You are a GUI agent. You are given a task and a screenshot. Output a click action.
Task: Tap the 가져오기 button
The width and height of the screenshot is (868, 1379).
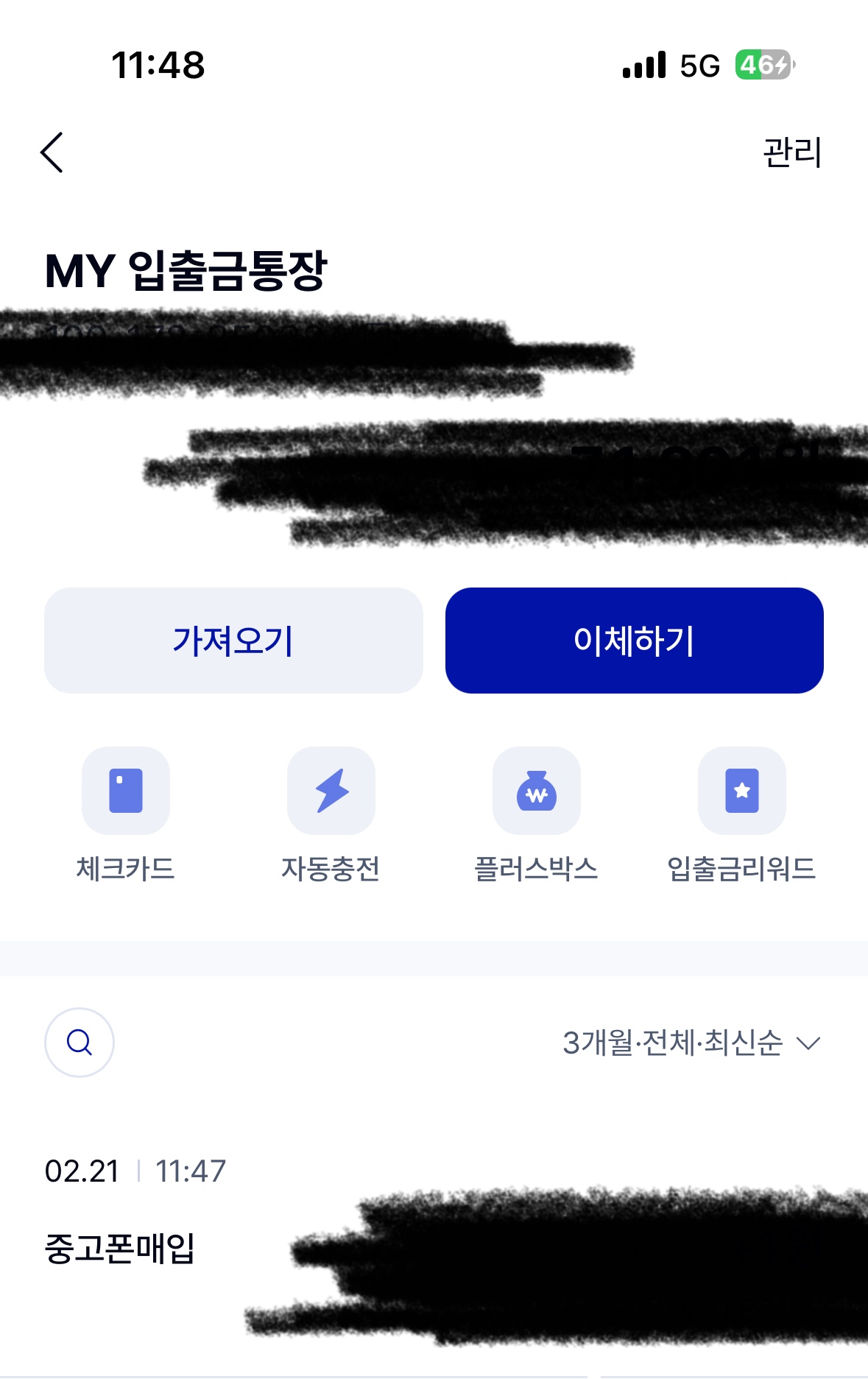click(x=233, y=641)
